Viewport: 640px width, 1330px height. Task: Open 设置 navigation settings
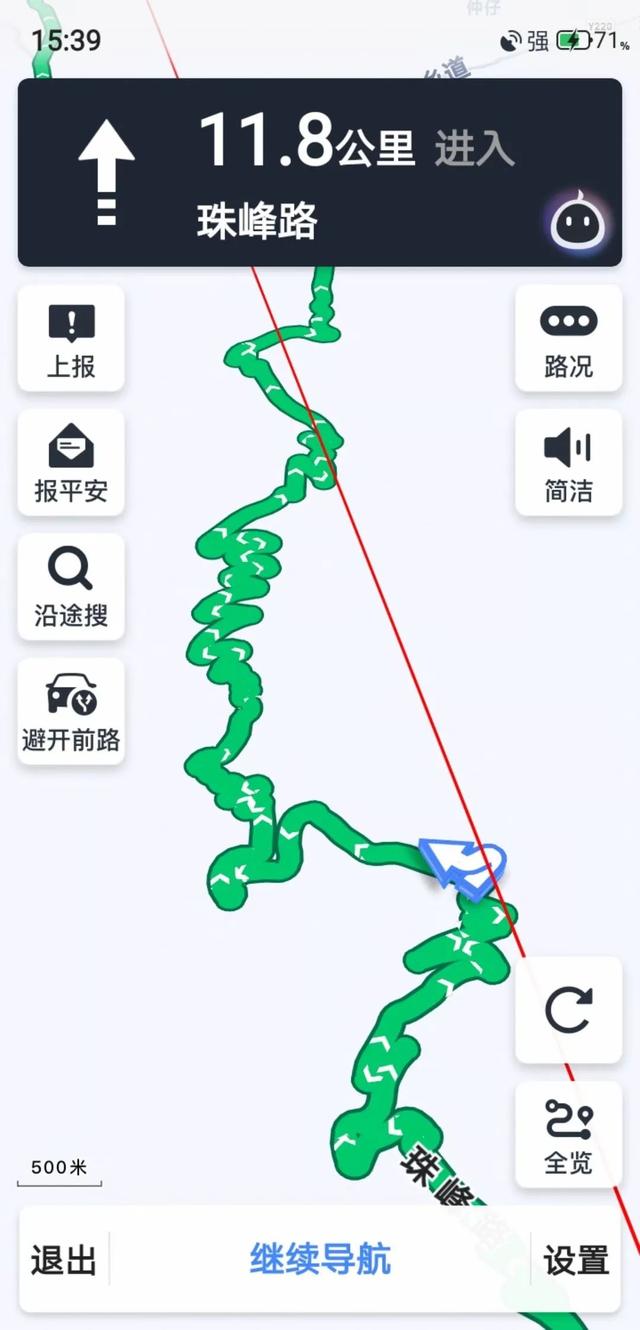point(576,1260)
